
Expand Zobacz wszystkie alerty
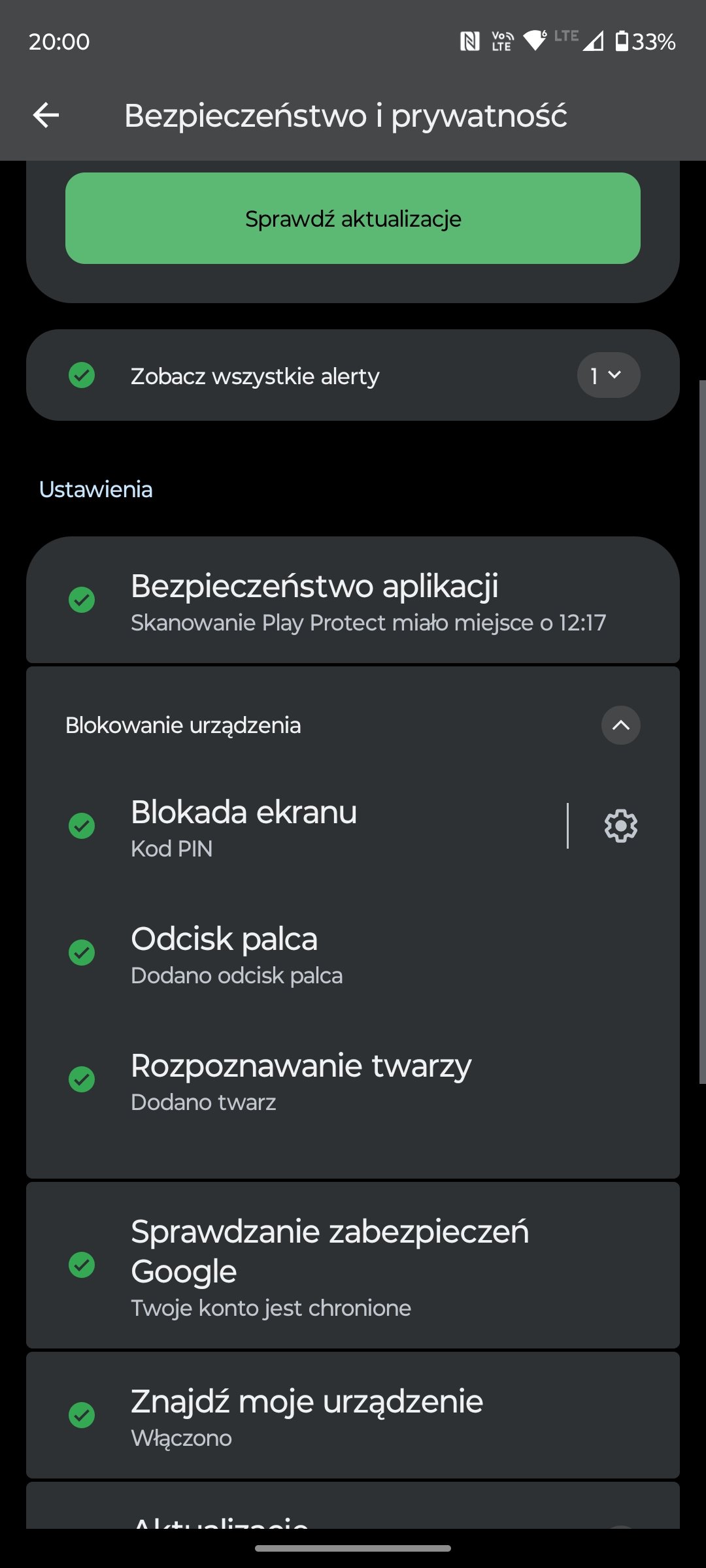pyautogui.click(x=608, y=375)
